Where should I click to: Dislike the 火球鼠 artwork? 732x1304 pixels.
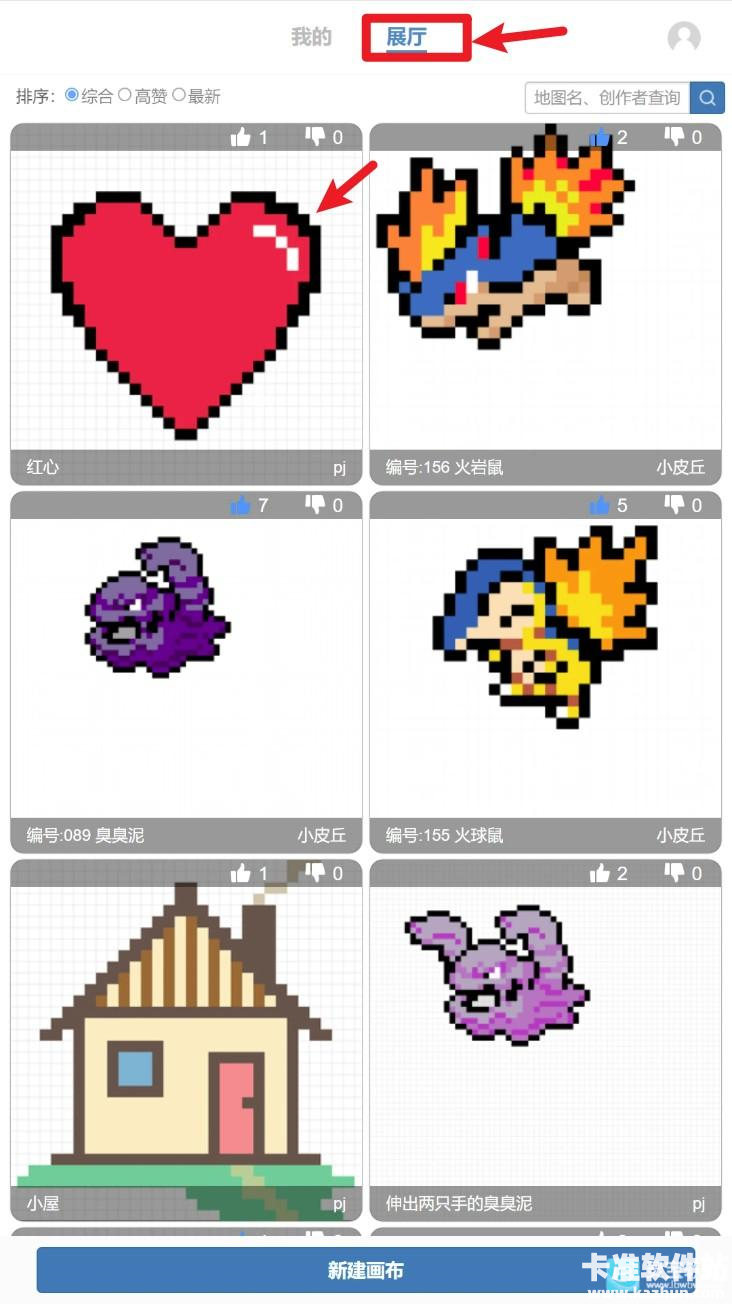[676, 505]
